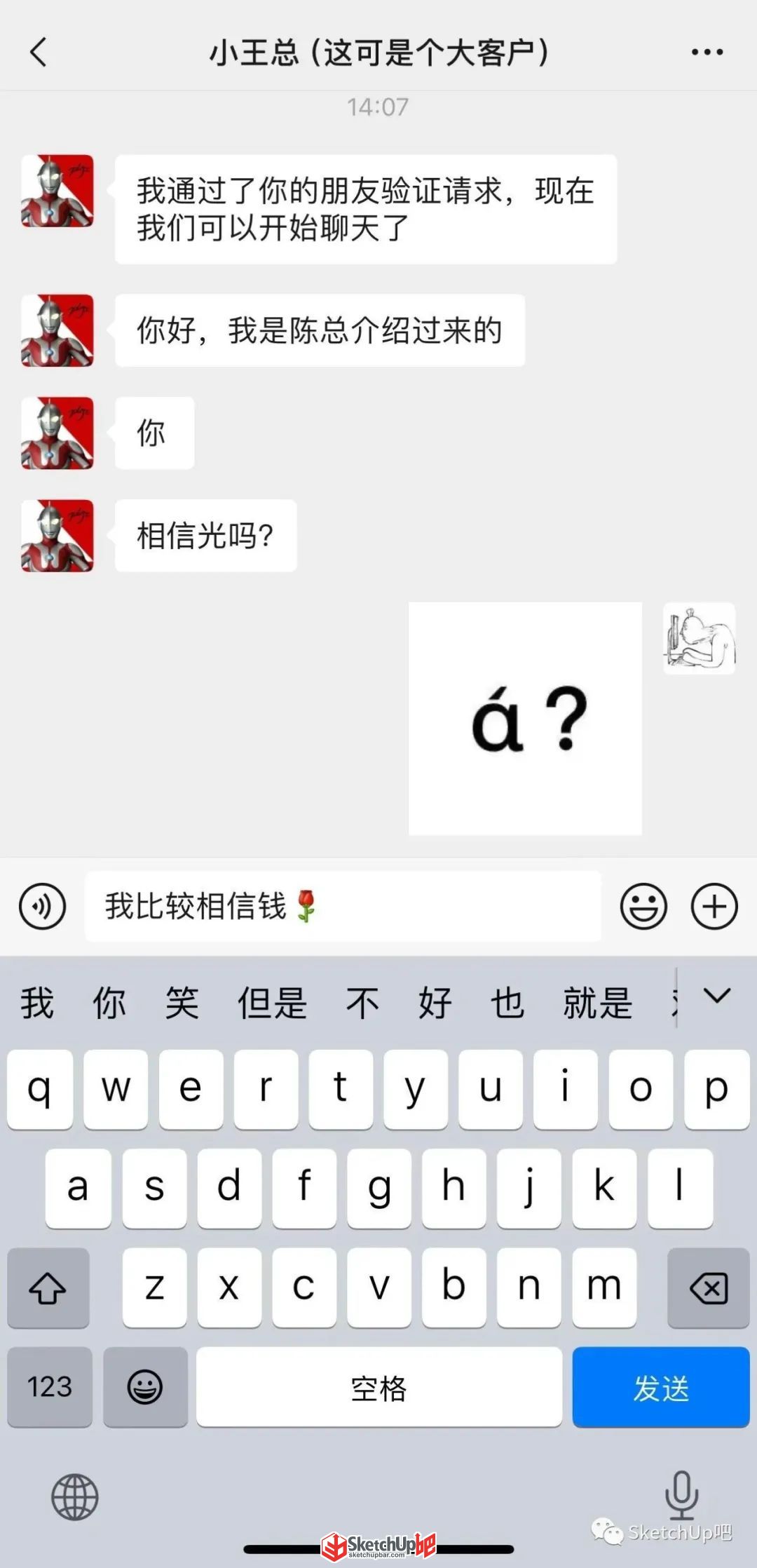Go back from the 小王总 chat
Image resolution: width=757 pixels, height=1568 pixels.
[x=39, y=52]
